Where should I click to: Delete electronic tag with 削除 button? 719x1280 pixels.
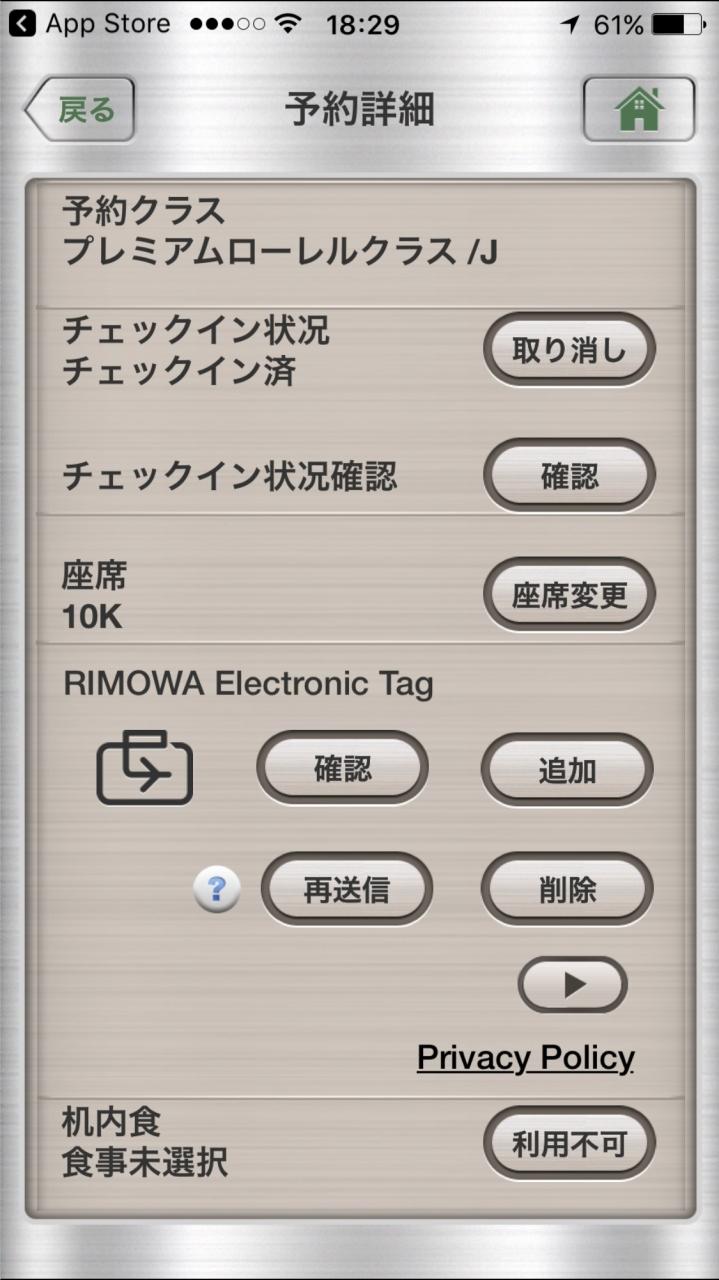click(x=567, y=889)
